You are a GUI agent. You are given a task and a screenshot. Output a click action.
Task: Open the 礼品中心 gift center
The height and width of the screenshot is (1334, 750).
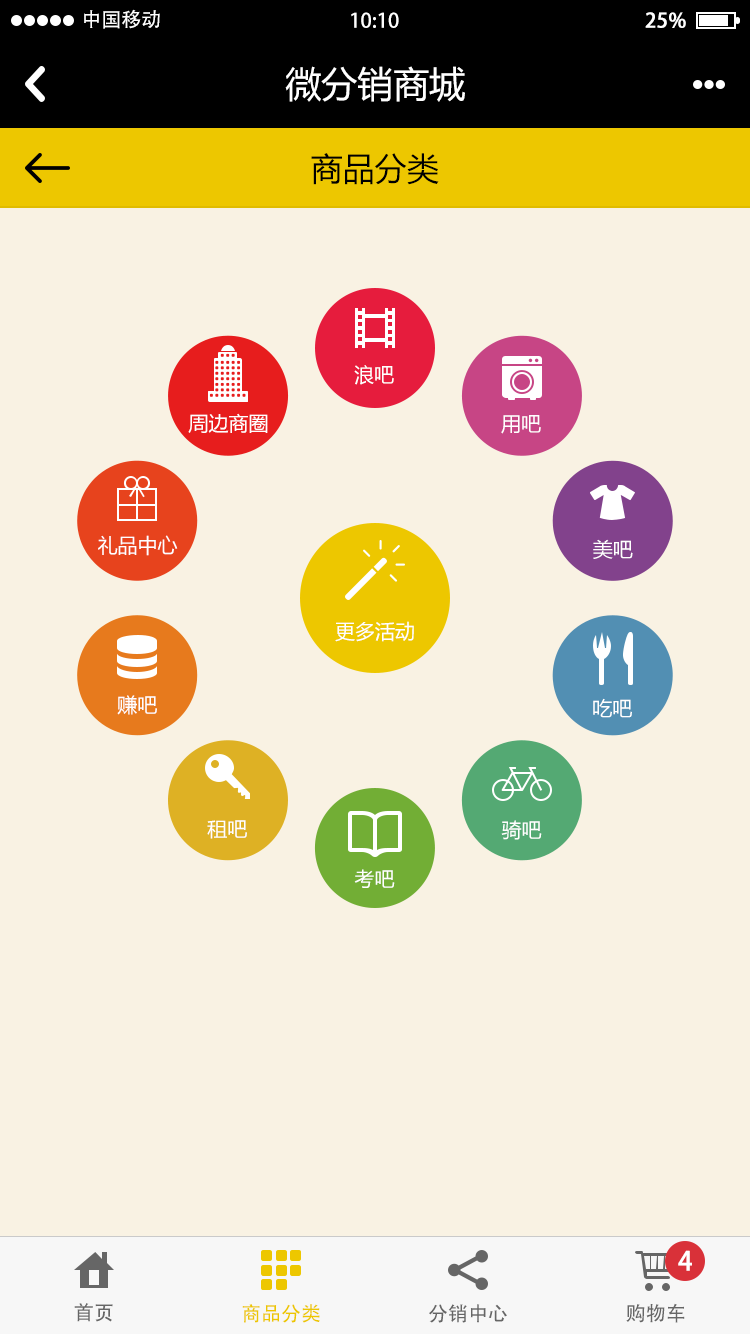[x=137, y=520]
